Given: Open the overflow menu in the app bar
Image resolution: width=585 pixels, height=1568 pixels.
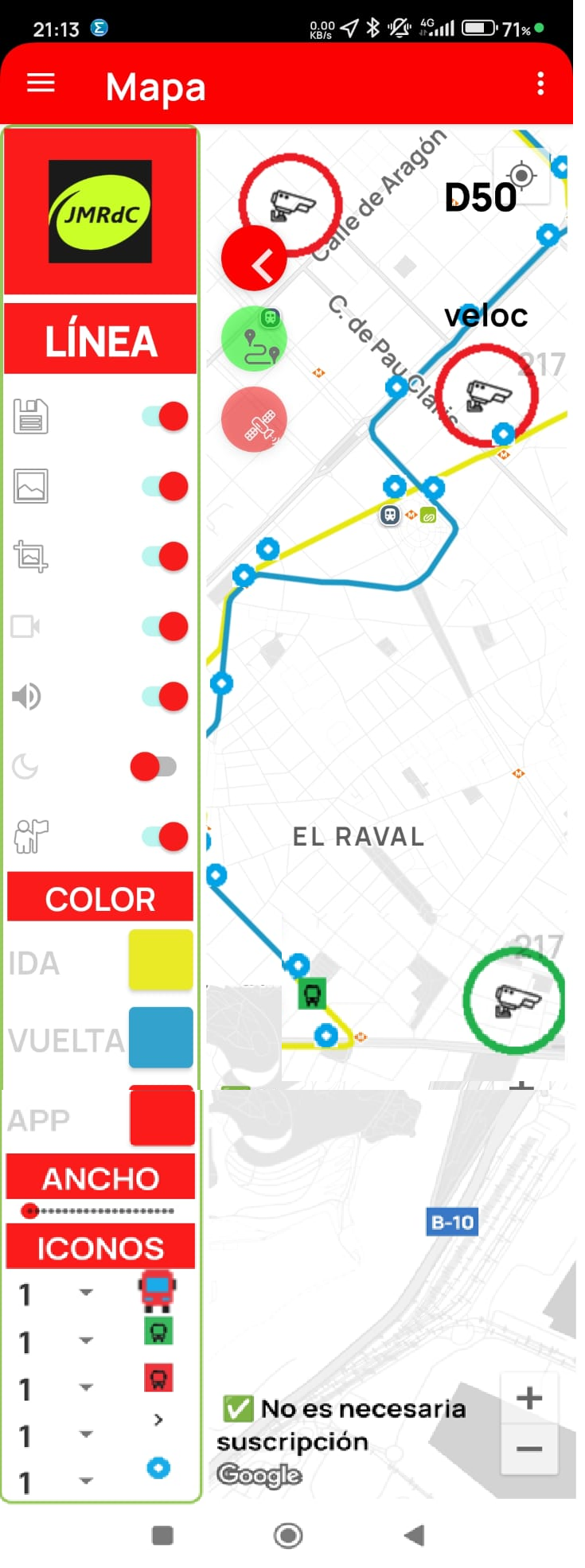Looking at the screenshot, I should click(540, 84).
